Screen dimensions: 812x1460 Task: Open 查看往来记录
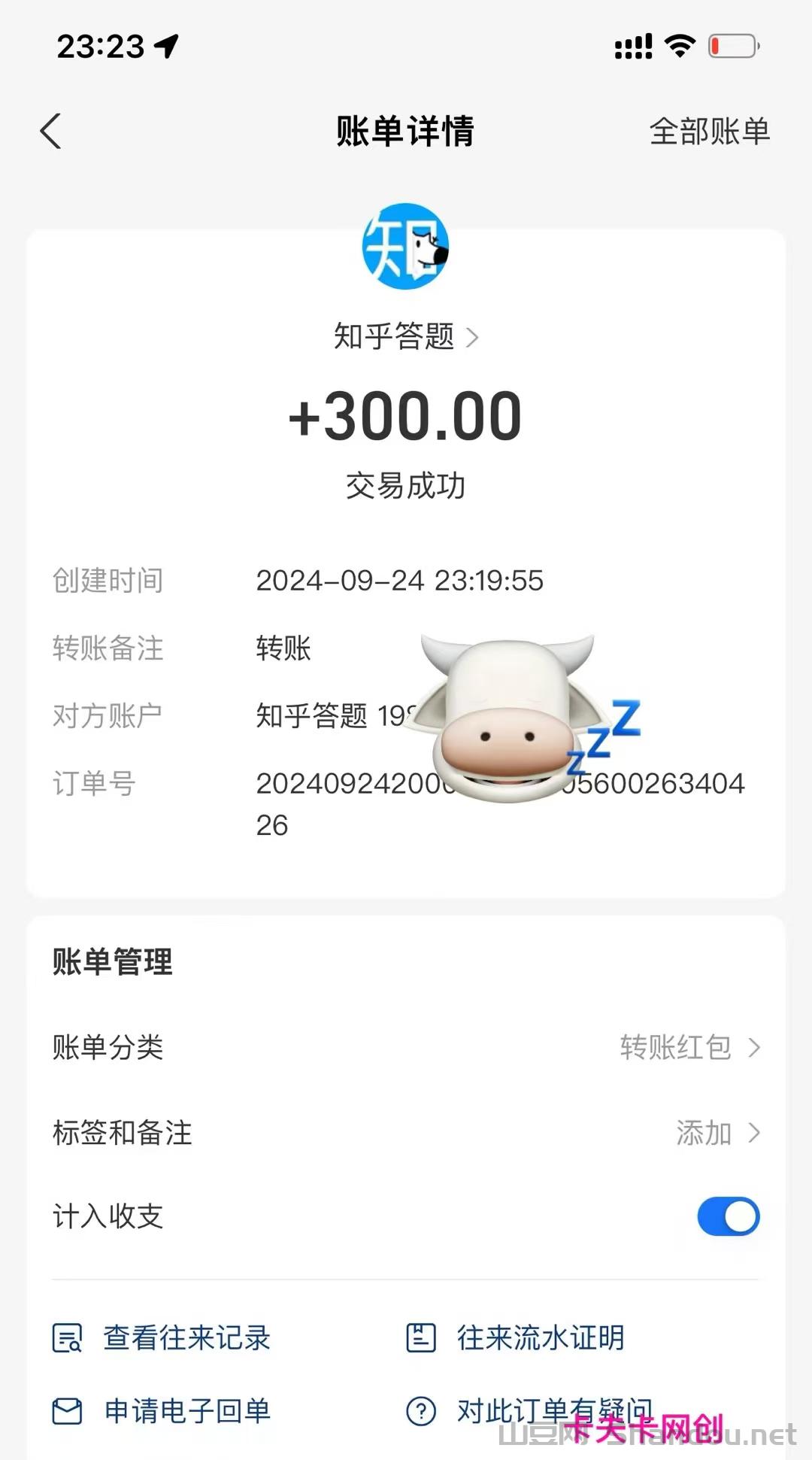162,1337
